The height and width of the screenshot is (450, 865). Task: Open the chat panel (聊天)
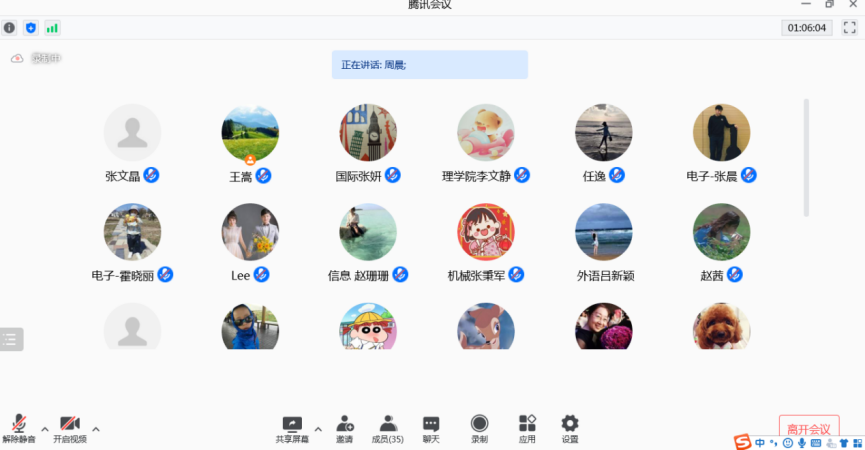(431, 427)
